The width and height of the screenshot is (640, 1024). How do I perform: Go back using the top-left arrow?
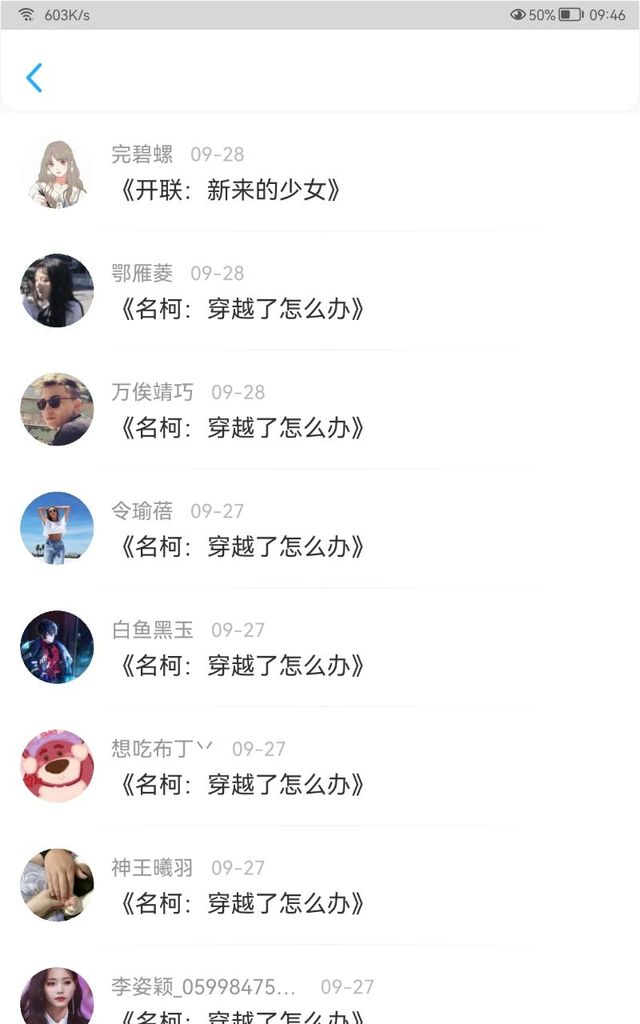[34, 78]
